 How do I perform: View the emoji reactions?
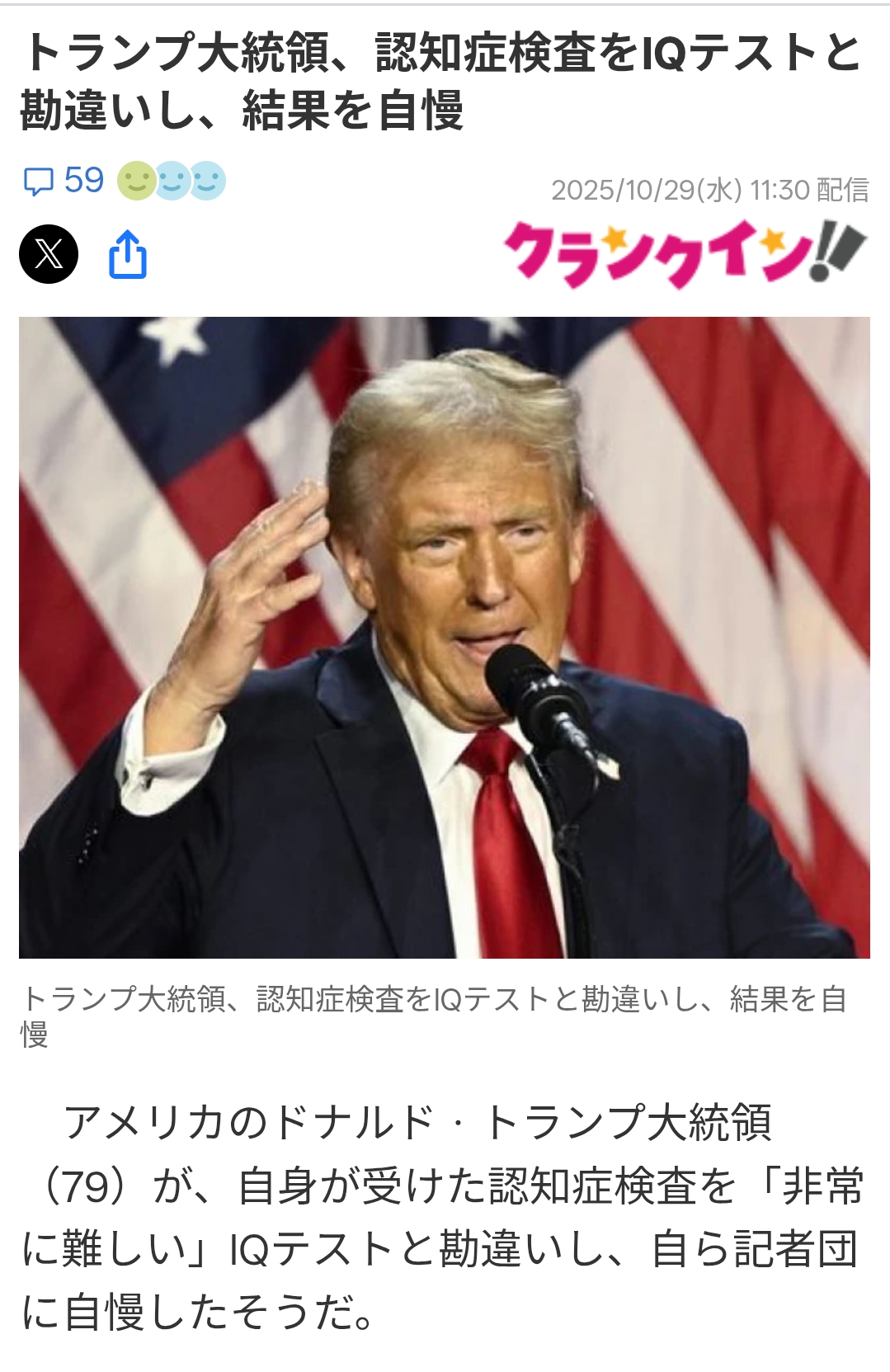coord(172,181)
